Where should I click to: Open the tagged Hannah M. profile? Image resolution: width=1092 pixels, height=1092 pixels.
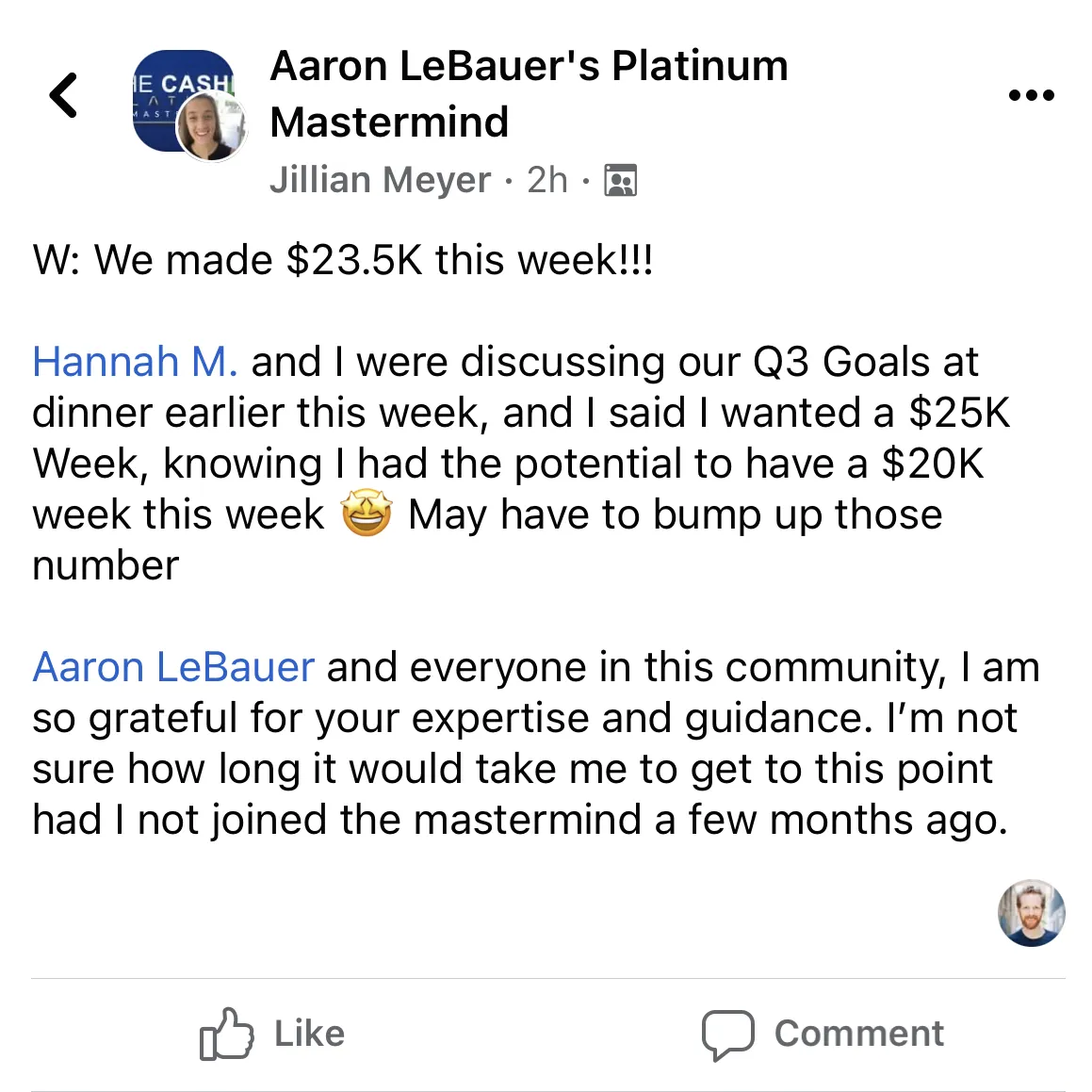click(135, 362)
